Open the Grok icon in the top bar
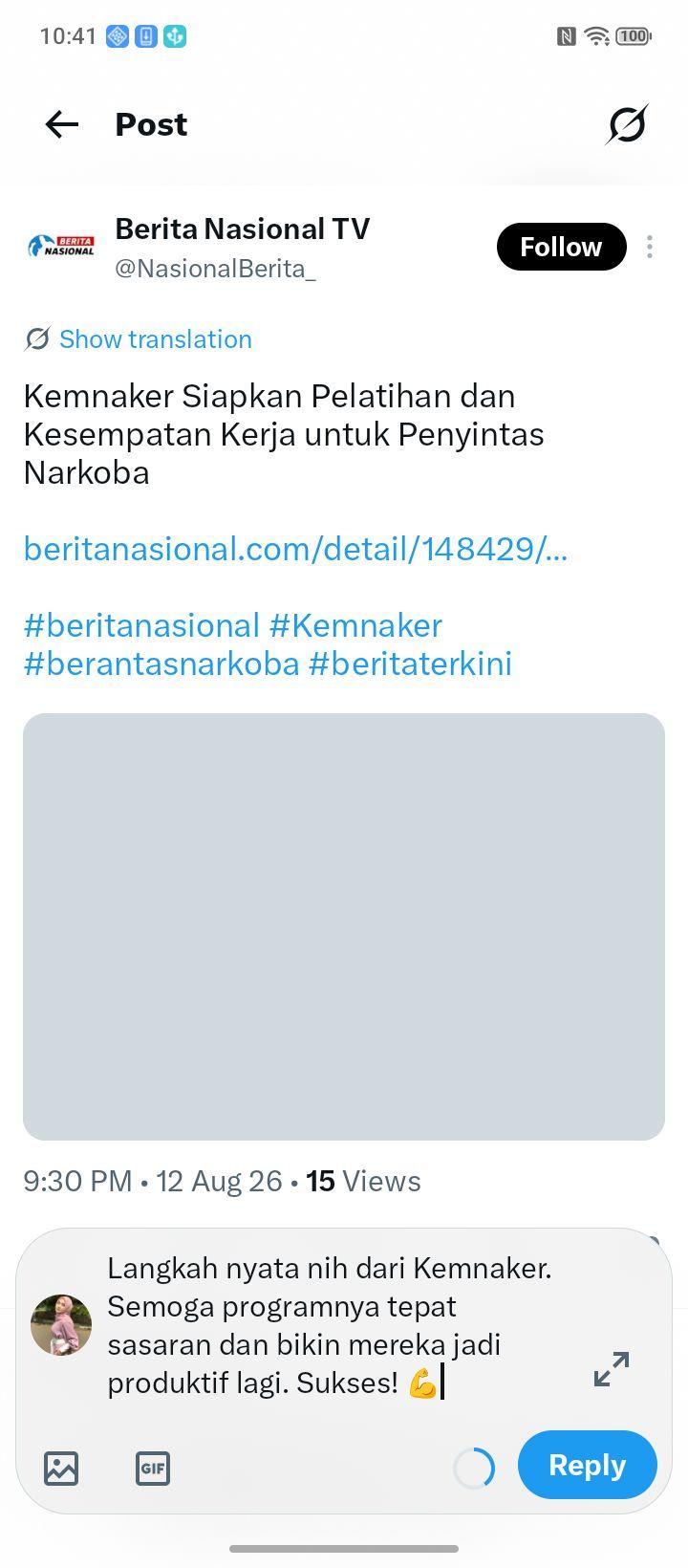This screenshot has height=1568, width=688. [x=627, y=124]
